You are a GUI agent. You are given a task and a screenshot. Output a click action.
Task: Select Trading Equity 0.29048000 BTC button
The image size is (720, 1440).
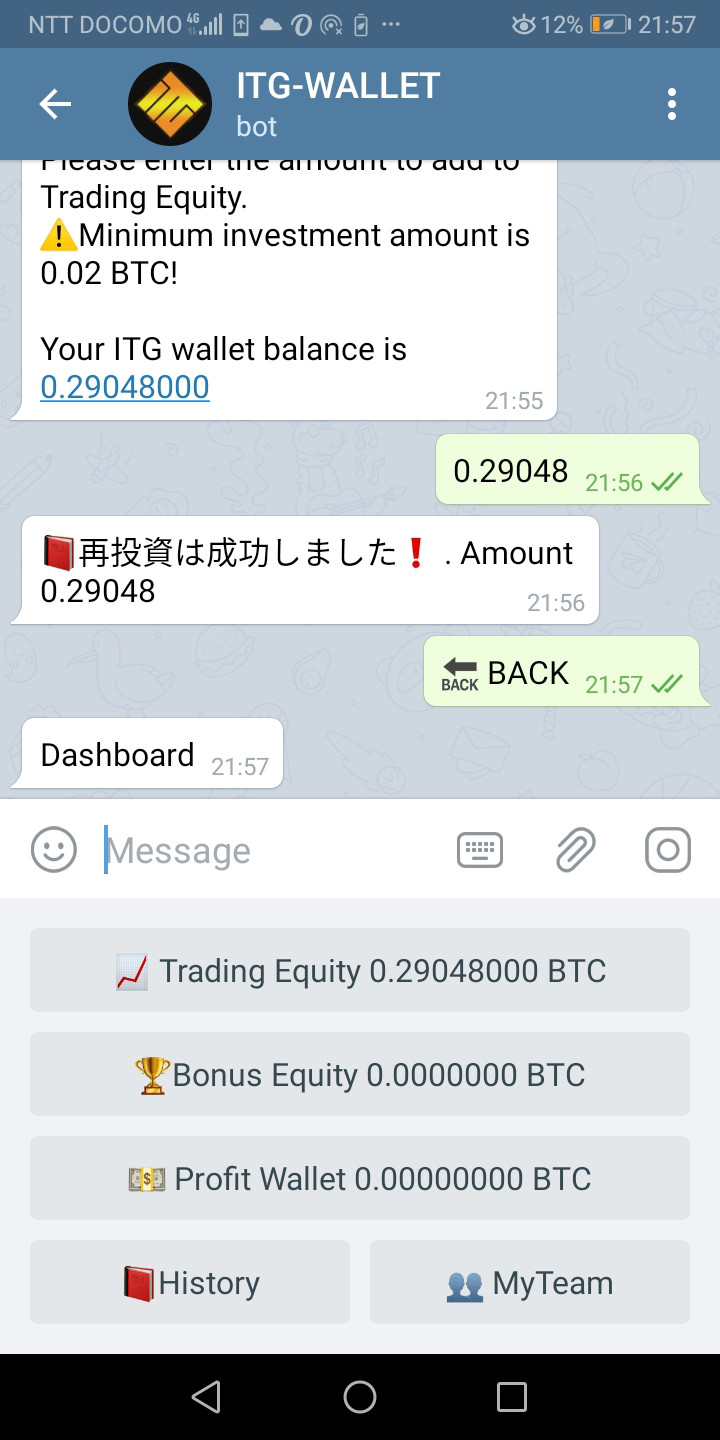click(360, 970)
